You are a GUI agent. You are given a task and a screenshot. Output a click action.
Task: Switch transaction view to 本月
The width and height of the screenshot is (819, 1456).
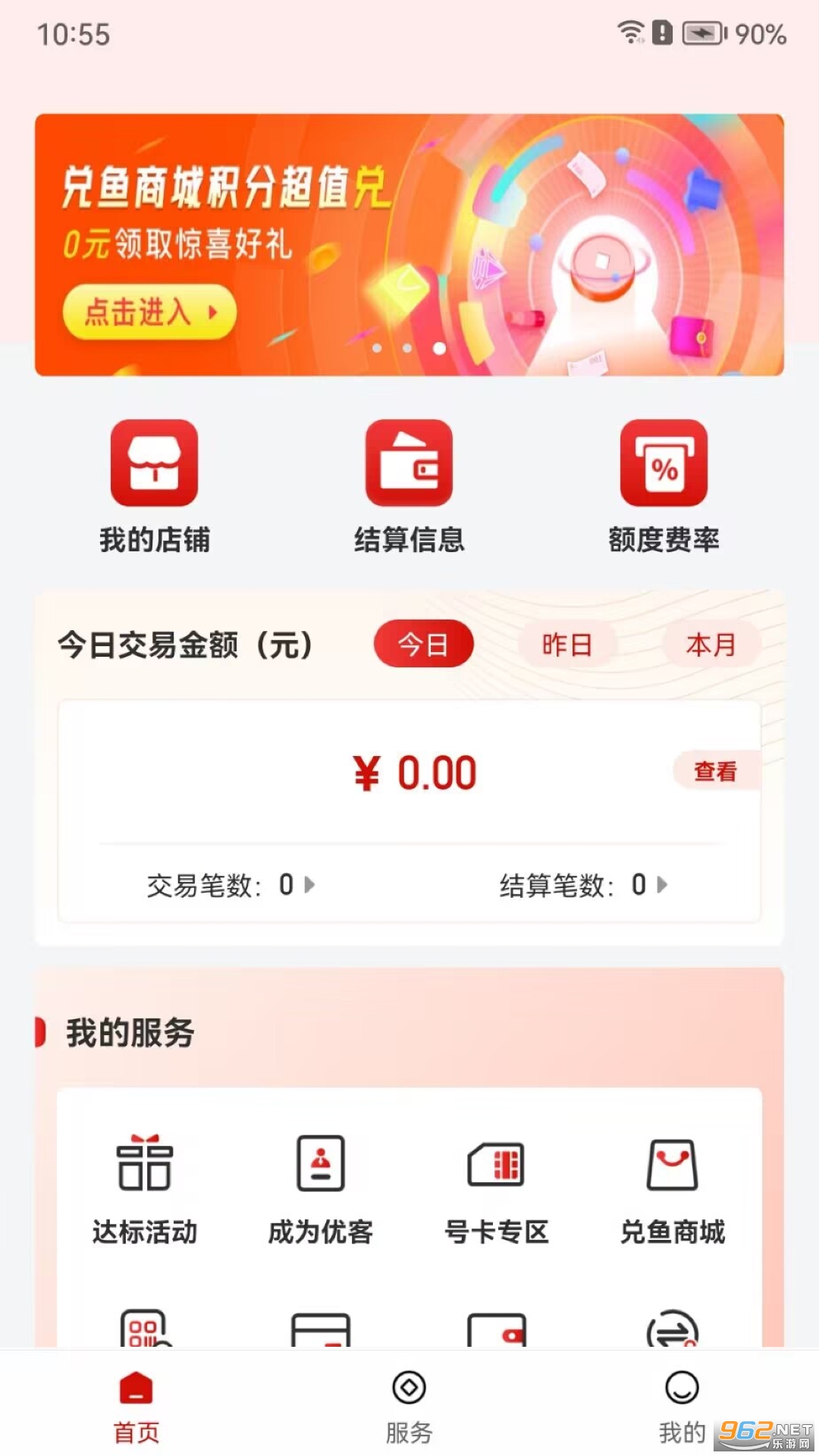[710, 643]
